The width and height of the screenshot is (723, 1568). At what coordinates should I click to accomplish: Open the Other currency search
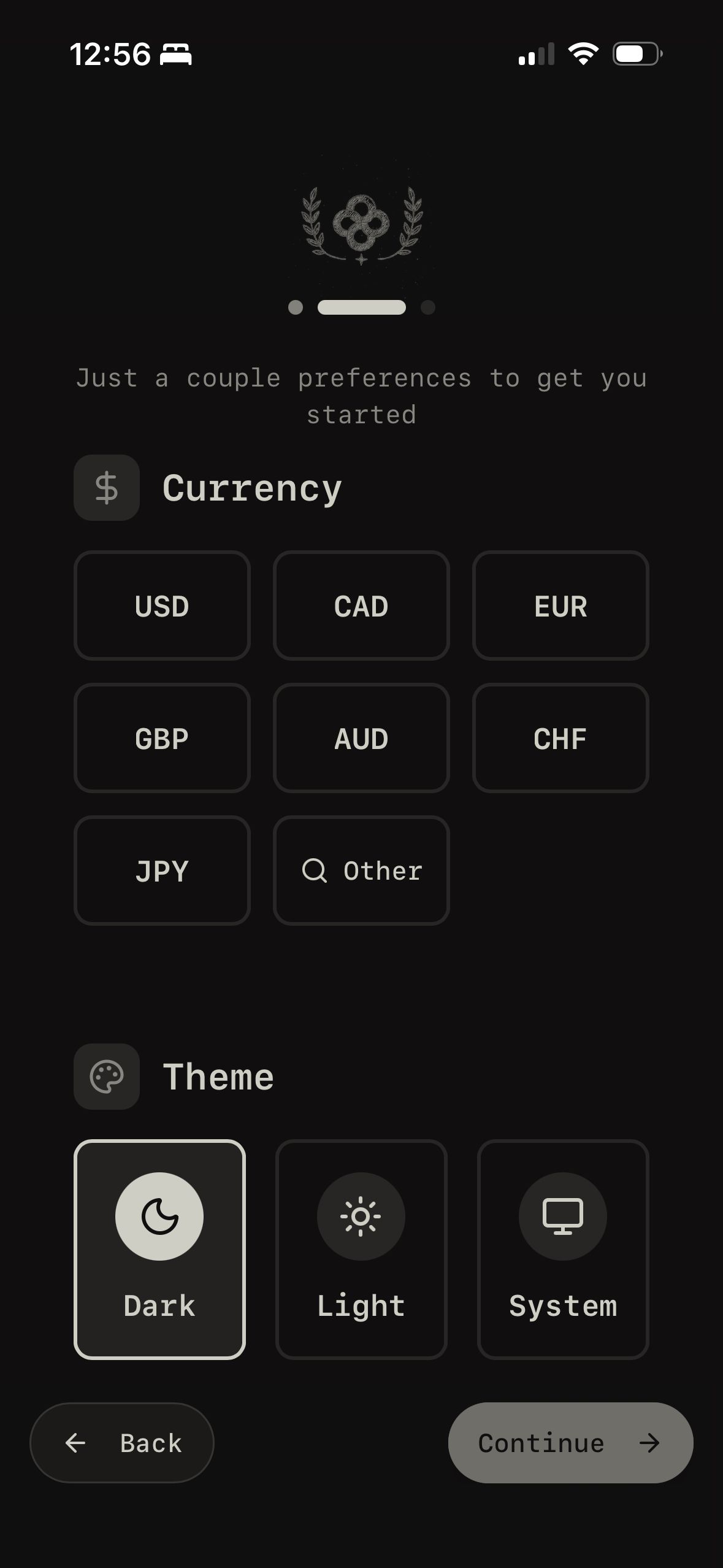pyautogui.click(x=361, y=870)
